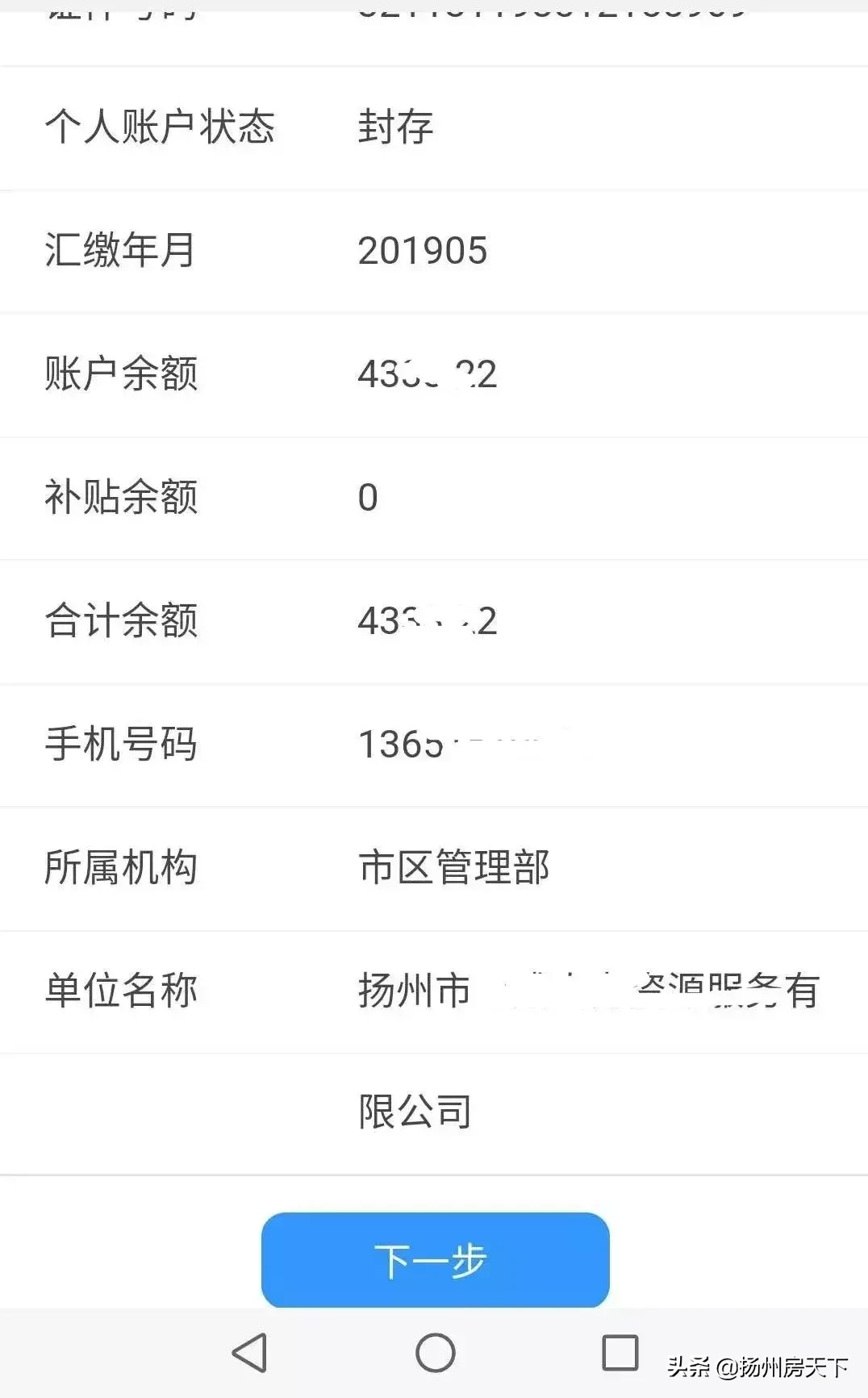The image size is (868, 1398).
Task: Tap the 下一步 button
Action: 435,1259
